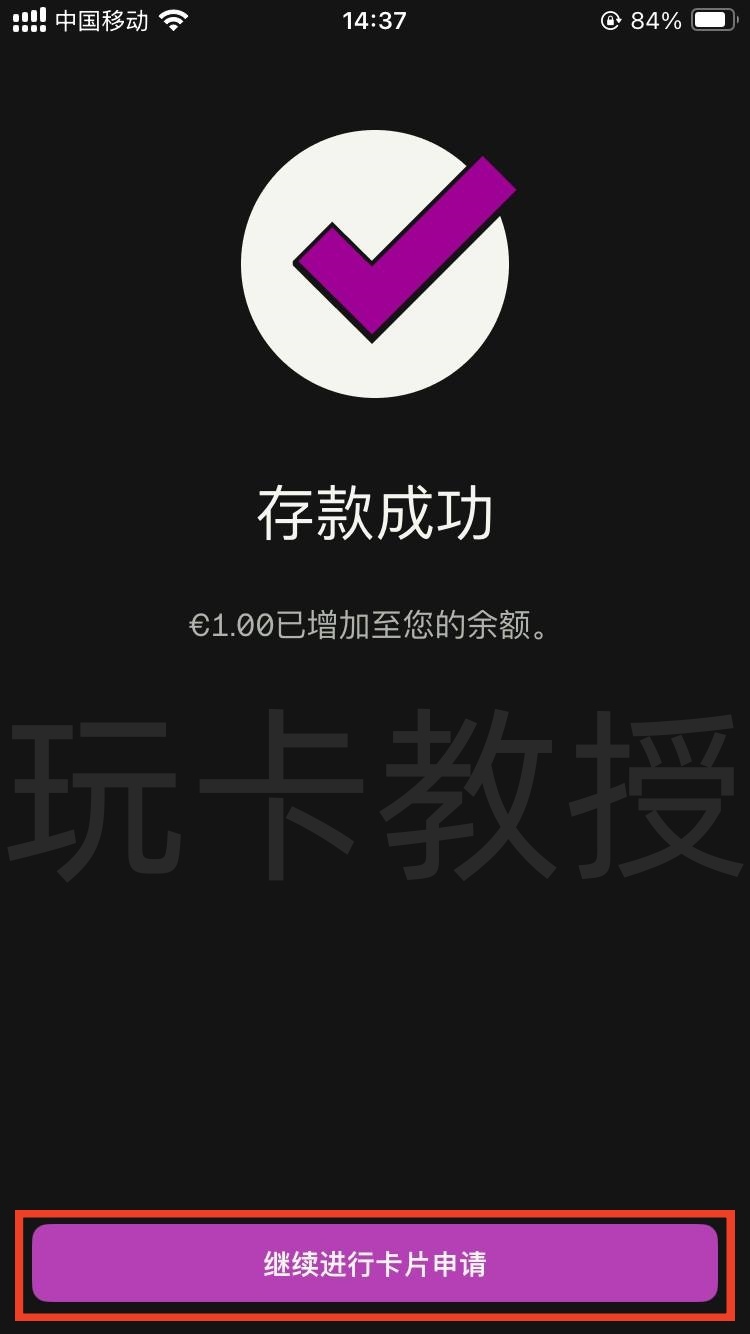Tap the 84% battery percentage text
Screen dimensions: 750x1334
[655, 19]
